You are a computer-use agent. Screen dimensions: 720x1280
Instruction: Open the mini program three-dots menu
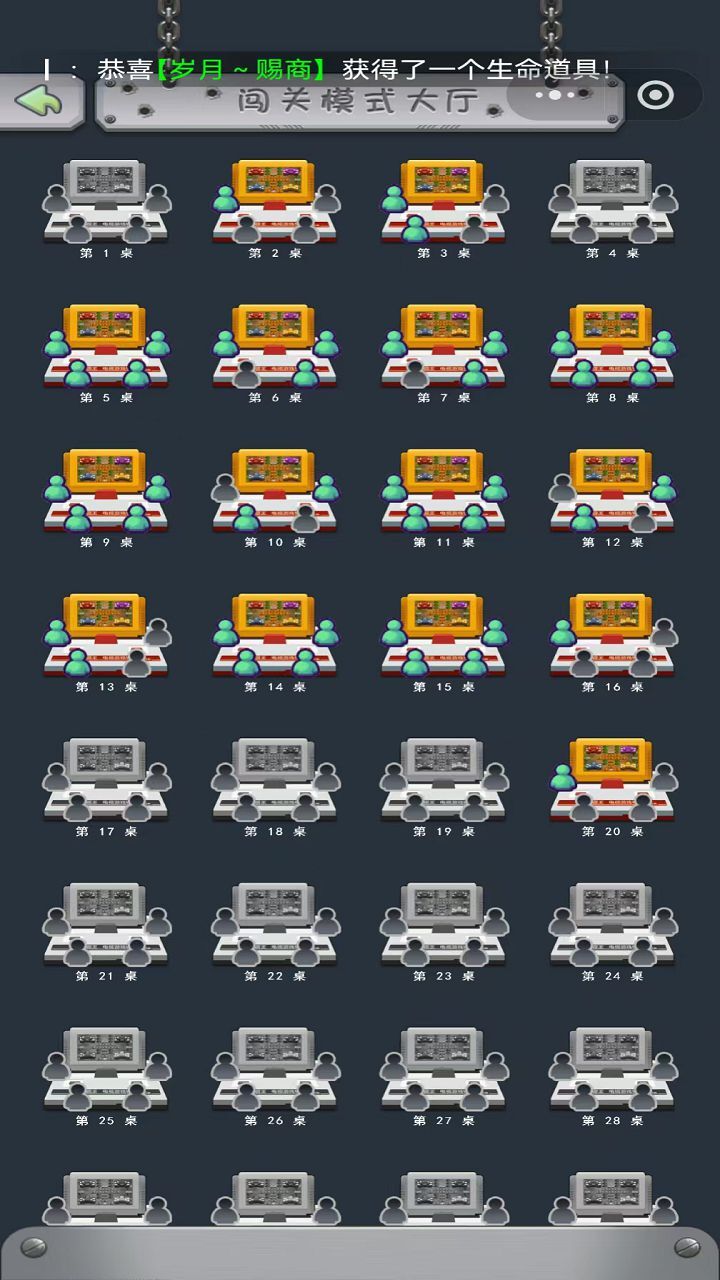[x=556, y=95]
